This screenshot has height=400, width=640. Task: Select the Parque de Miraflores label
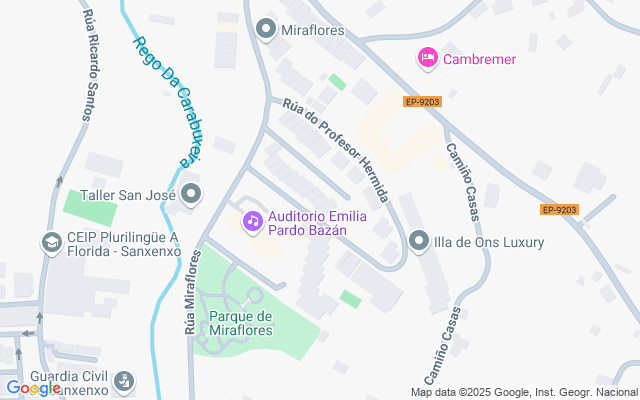pyautogui.click(x=242, y=324)
